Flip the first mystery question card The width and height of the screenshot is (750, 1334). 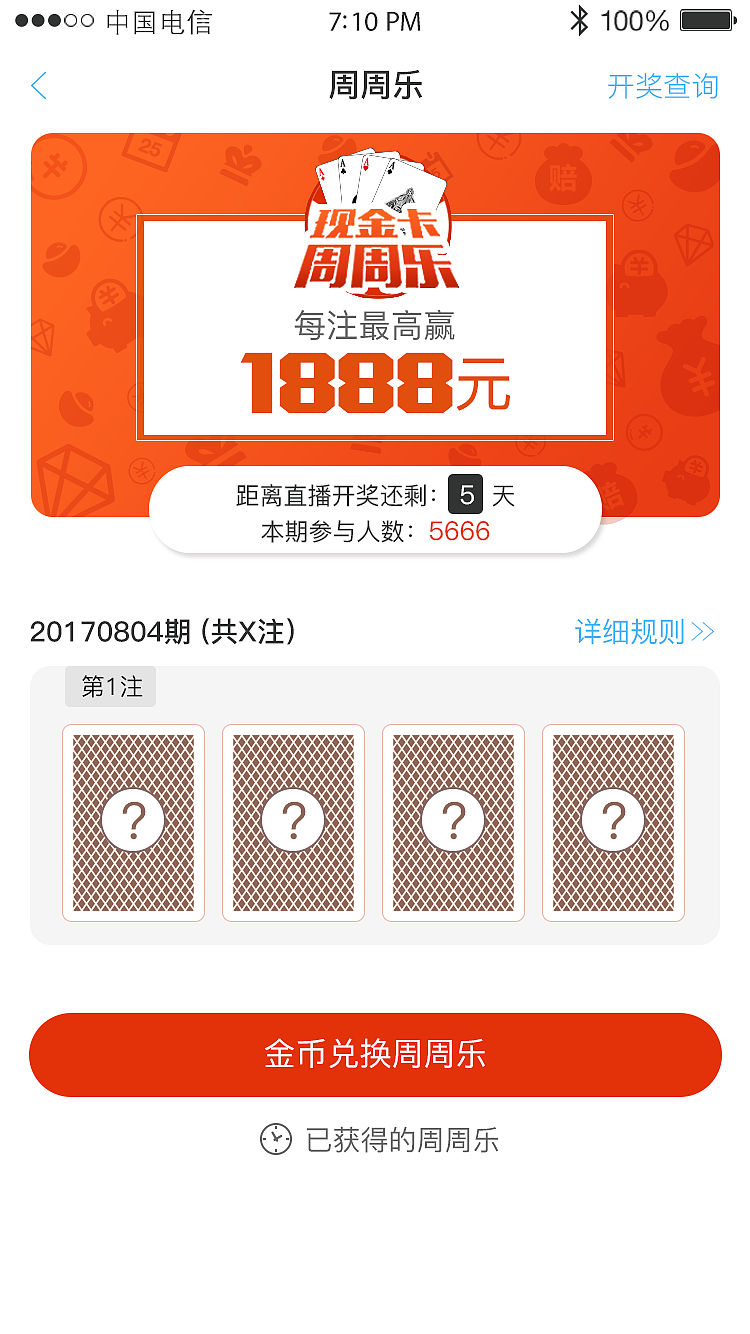[133, 822]
